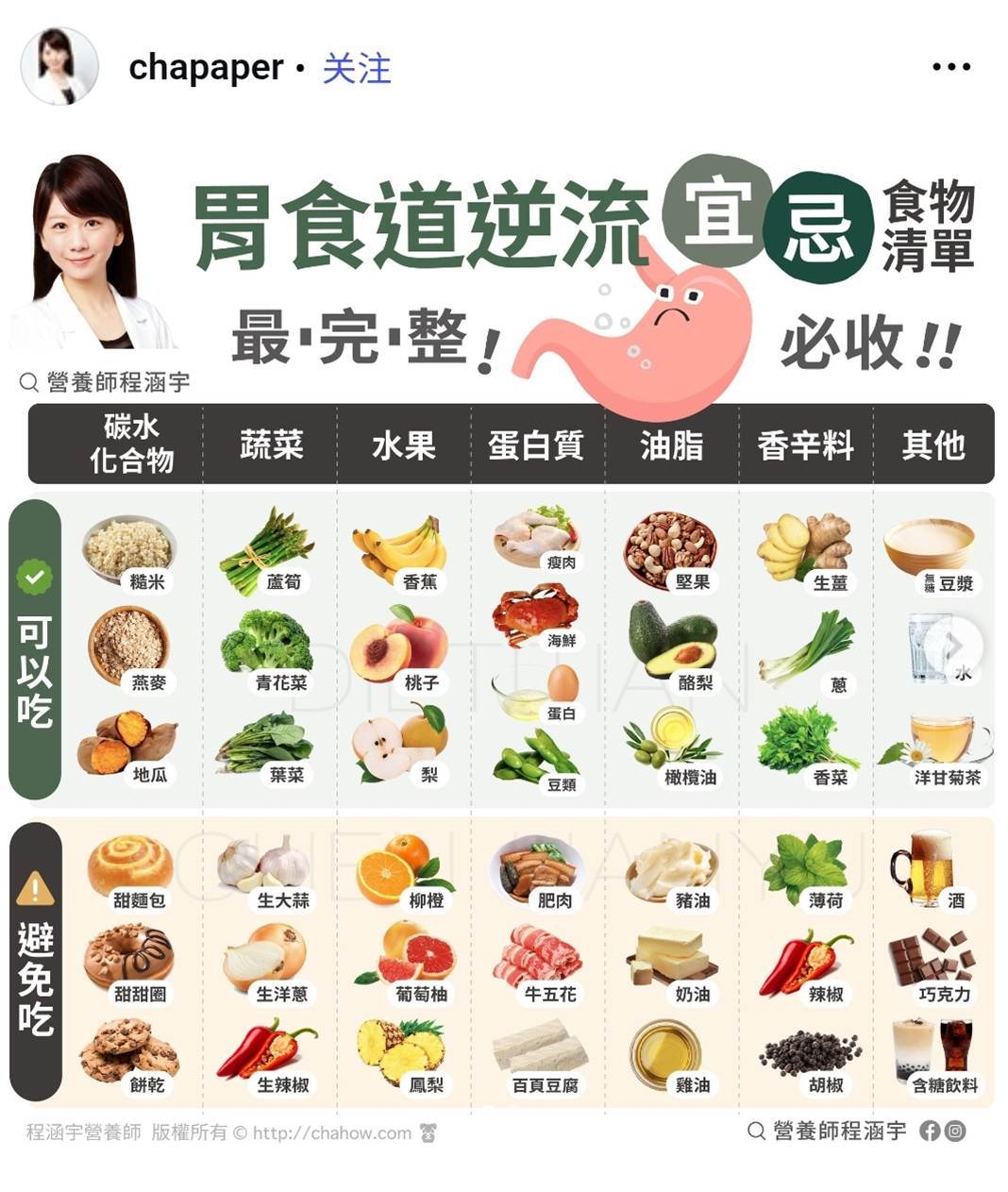This screenshot has width=1008, height=1192.
Task: Open chapaper's profile picture
Action: (x=59, y=66)
